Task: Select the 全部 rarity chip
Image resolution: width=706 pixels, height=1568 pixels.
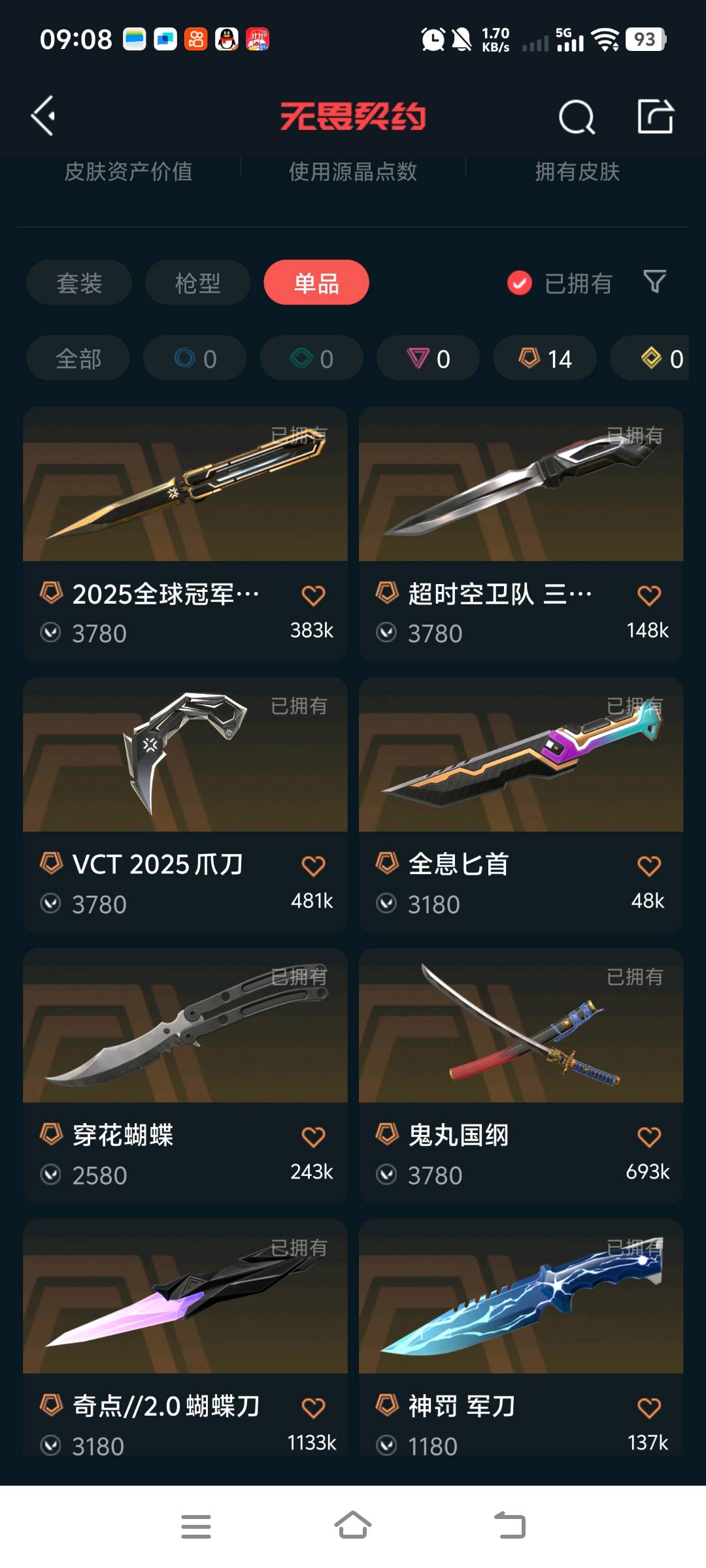Action: click(78, 359)
